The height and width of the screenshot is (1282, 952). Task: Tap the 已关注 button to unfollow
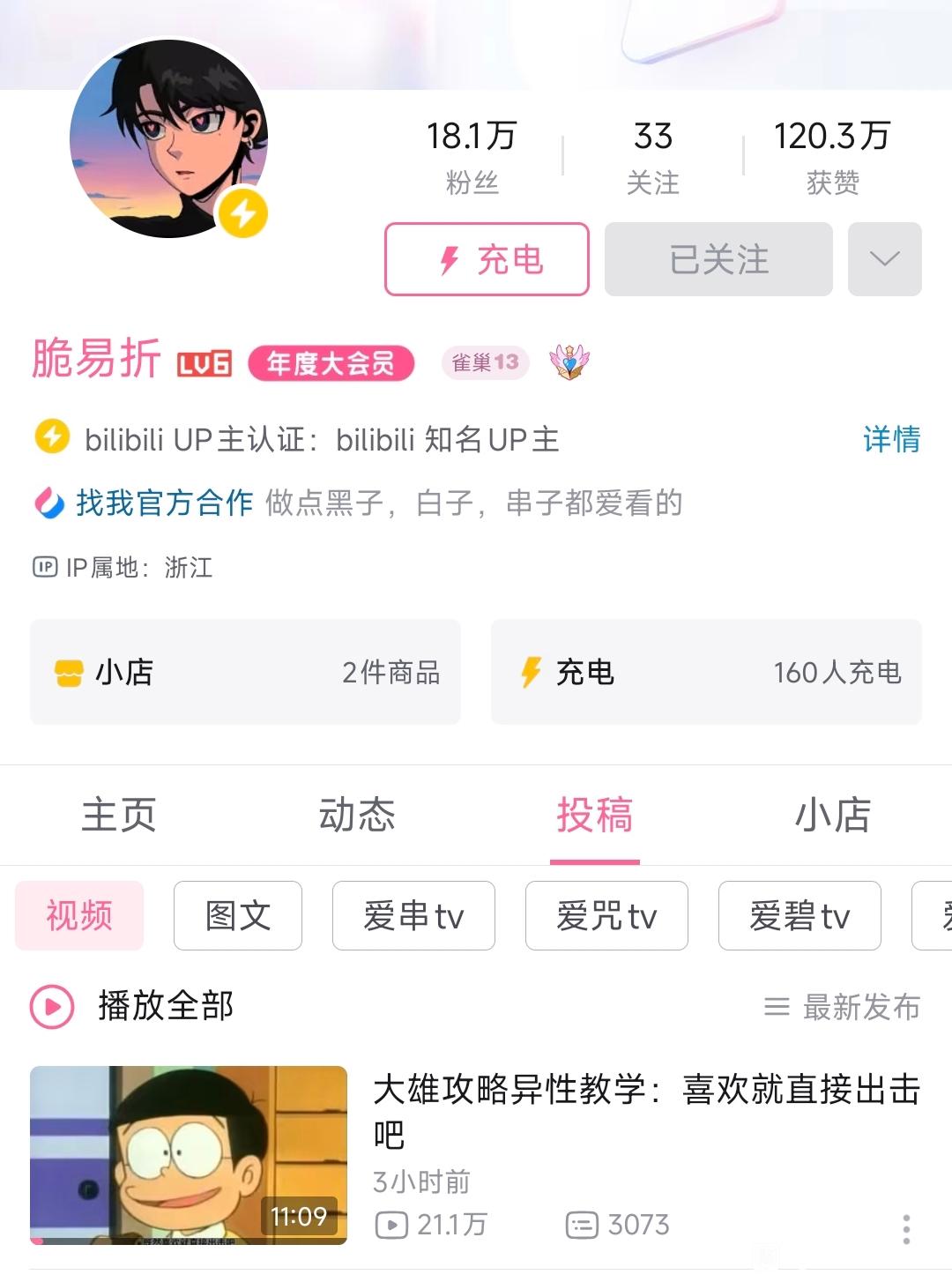[x=718, y=259]
